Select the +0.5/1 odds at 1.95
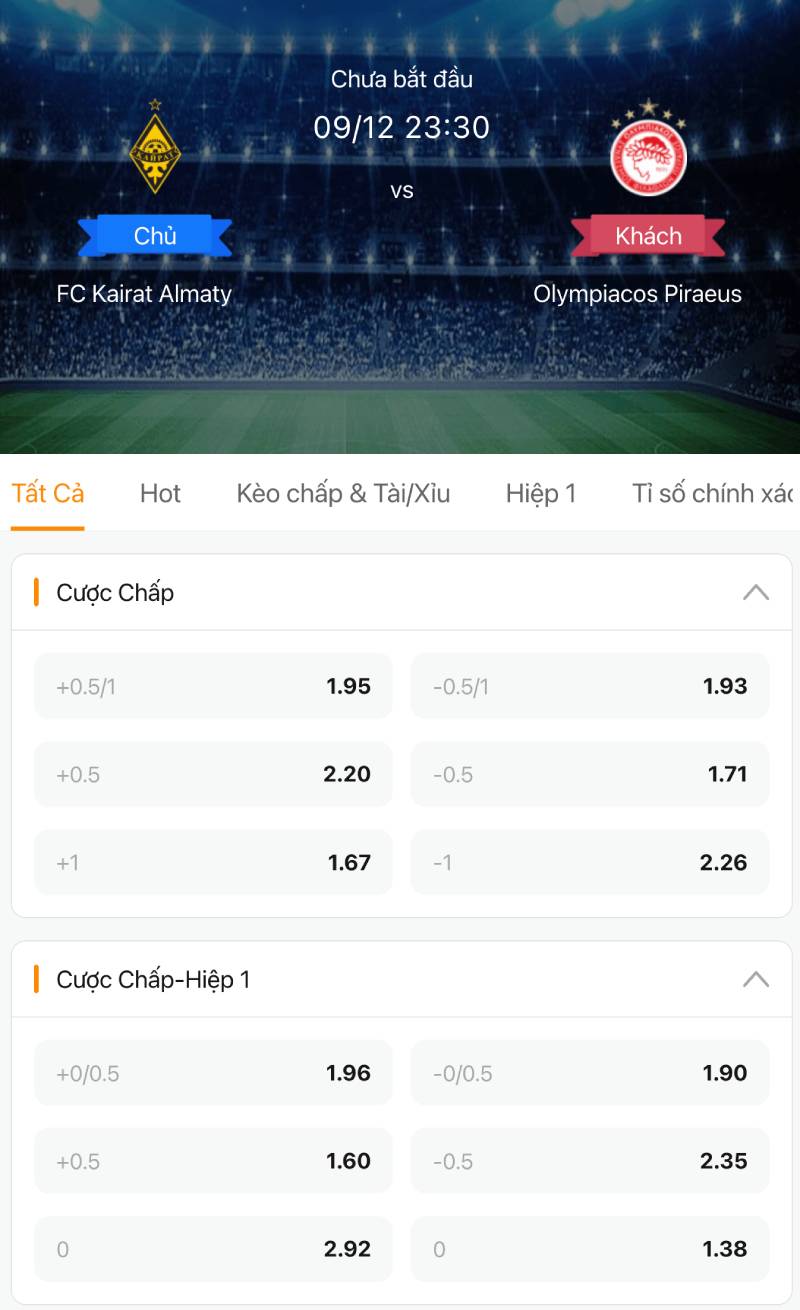The width and height of the screenshot is (800, 1310). click(x=213, y=686)
